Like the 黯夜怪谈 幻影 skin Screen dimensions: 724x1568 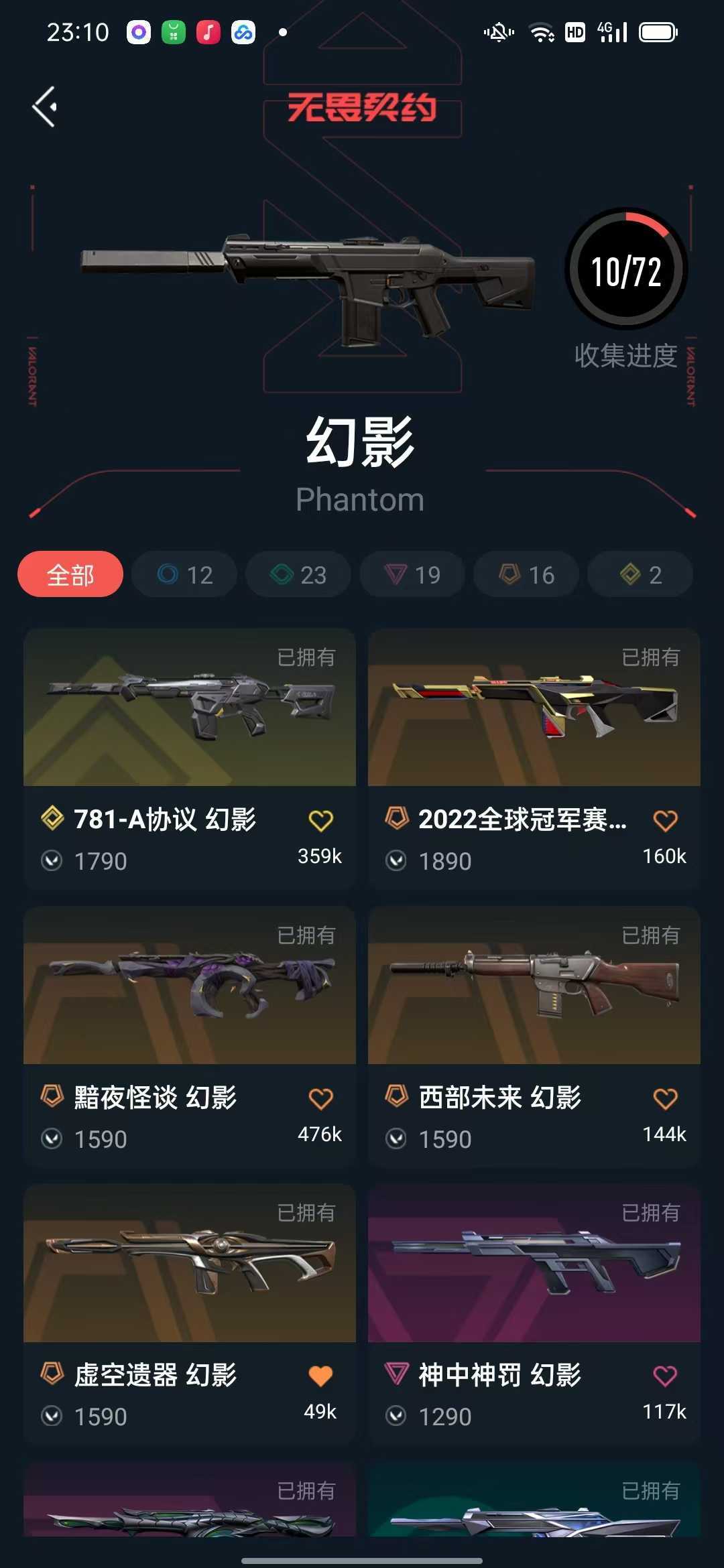click(320, 1098)
